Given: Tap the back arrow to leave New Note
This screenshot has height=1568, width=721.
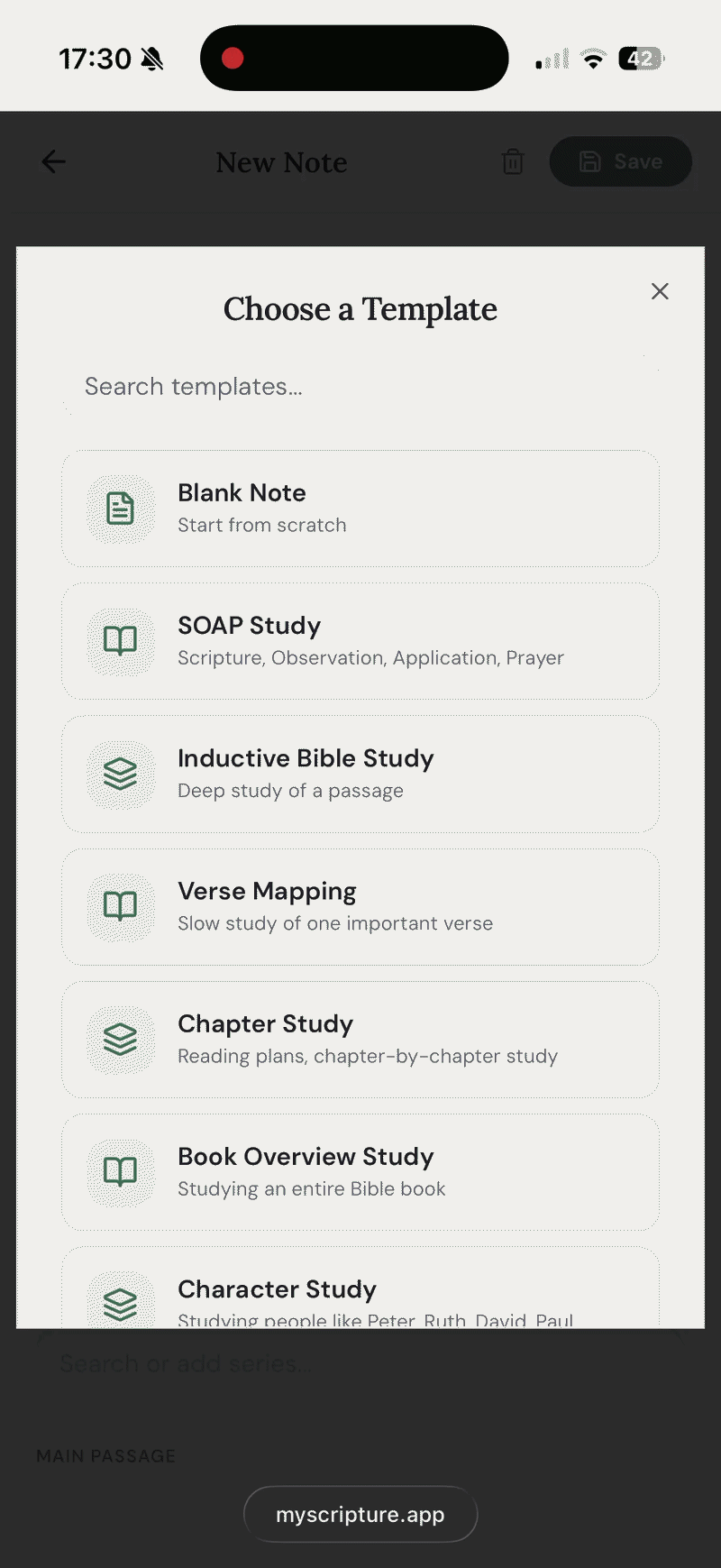Looking at the screenshot, I should [53, 162].
